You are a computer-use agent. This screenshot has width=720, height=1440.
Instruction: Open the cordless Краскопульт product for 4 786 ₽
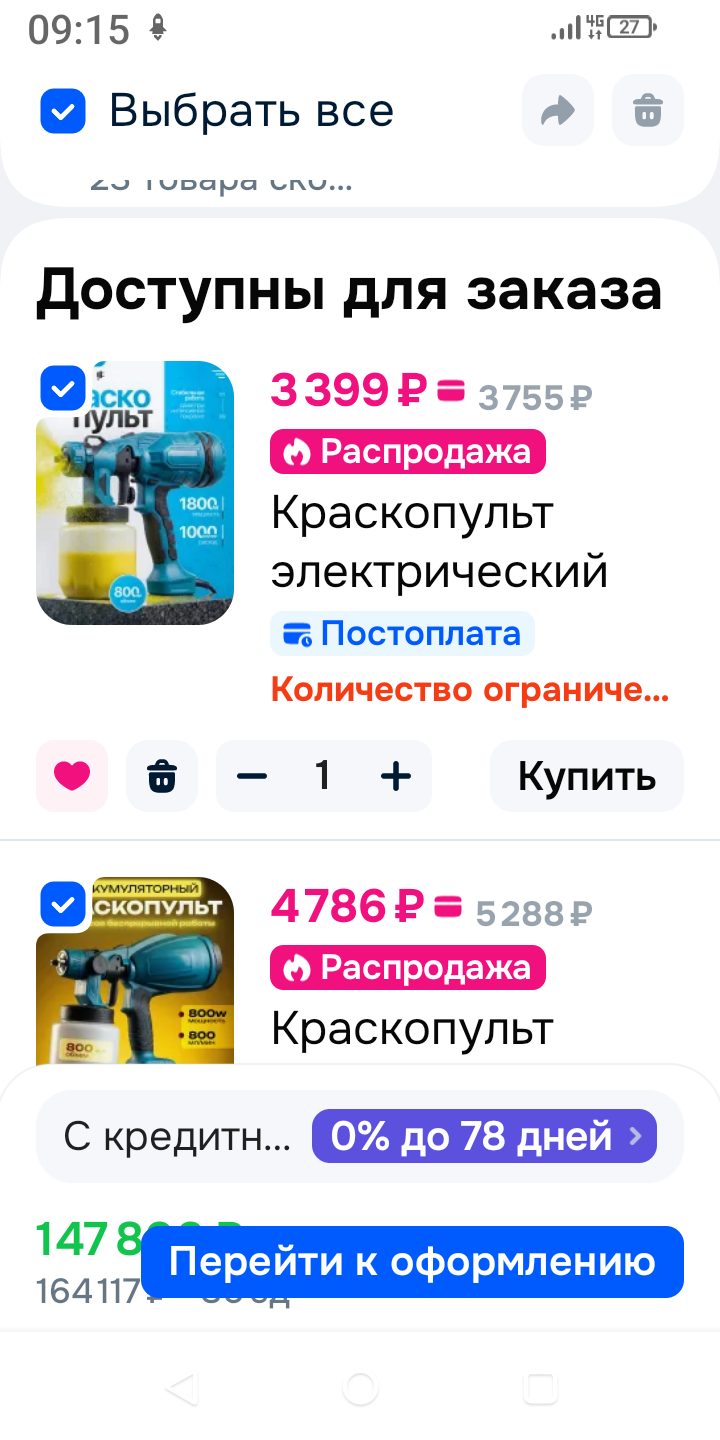point(412,1028)
